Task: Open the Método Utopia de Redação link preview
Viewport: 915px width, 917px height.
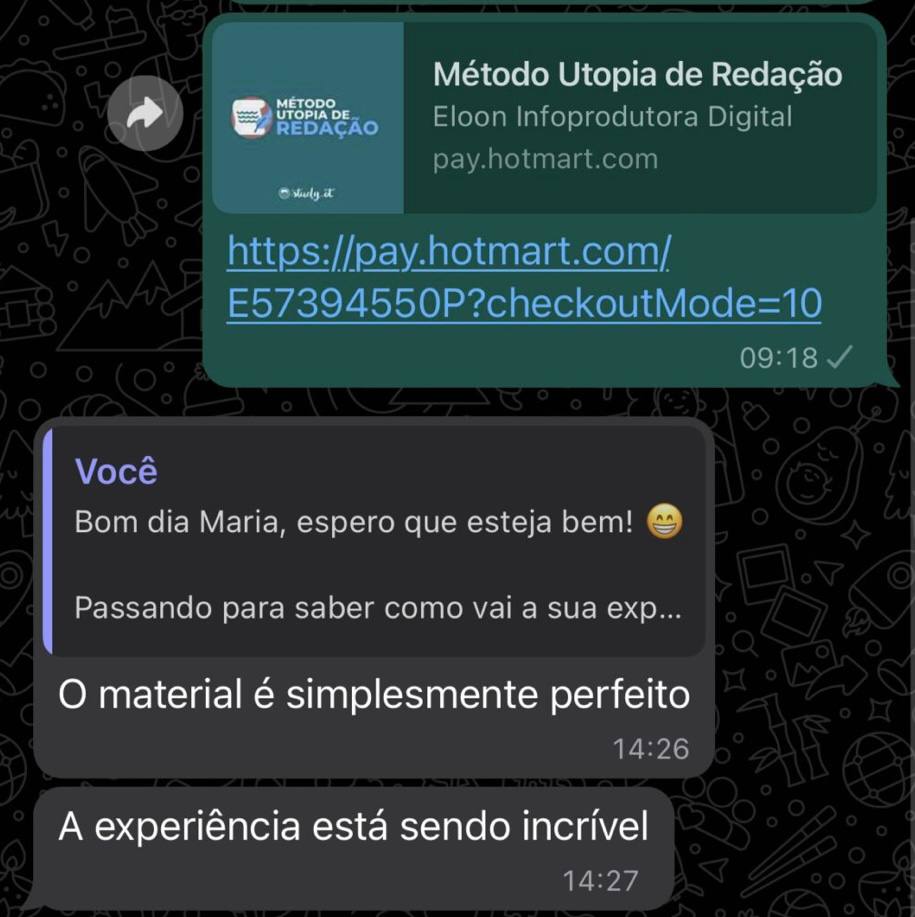Action: click(x=545, y=117)
